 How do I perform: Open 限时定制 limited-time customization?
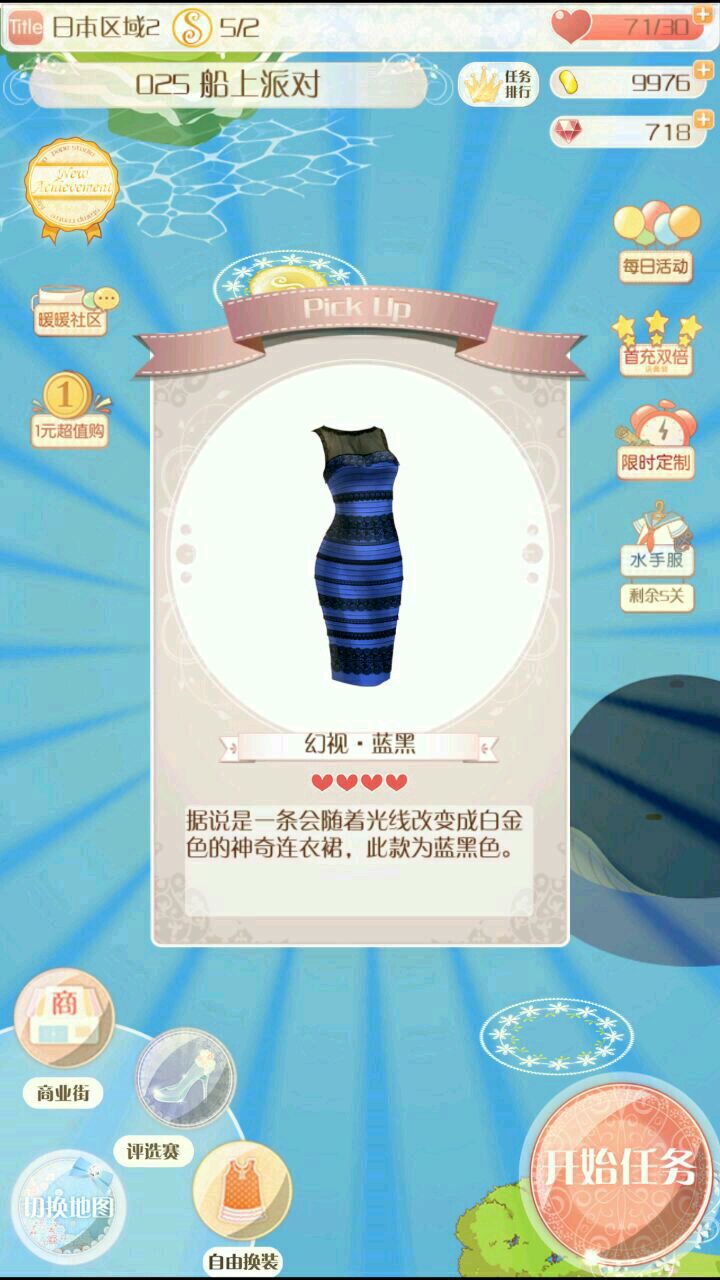[656, 440]
